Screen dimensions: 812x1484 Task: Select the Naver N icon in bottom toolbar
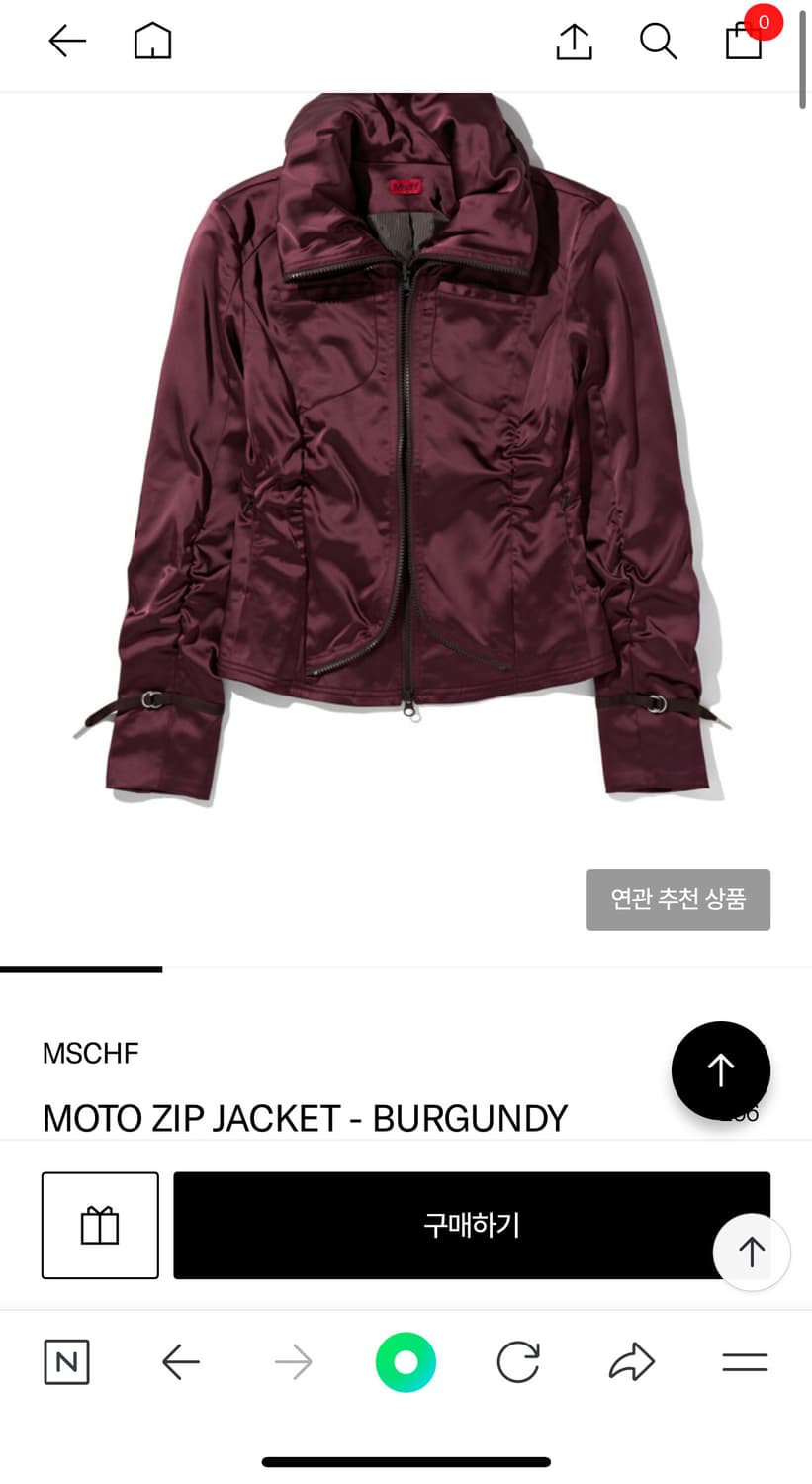tap(65, 1361)
